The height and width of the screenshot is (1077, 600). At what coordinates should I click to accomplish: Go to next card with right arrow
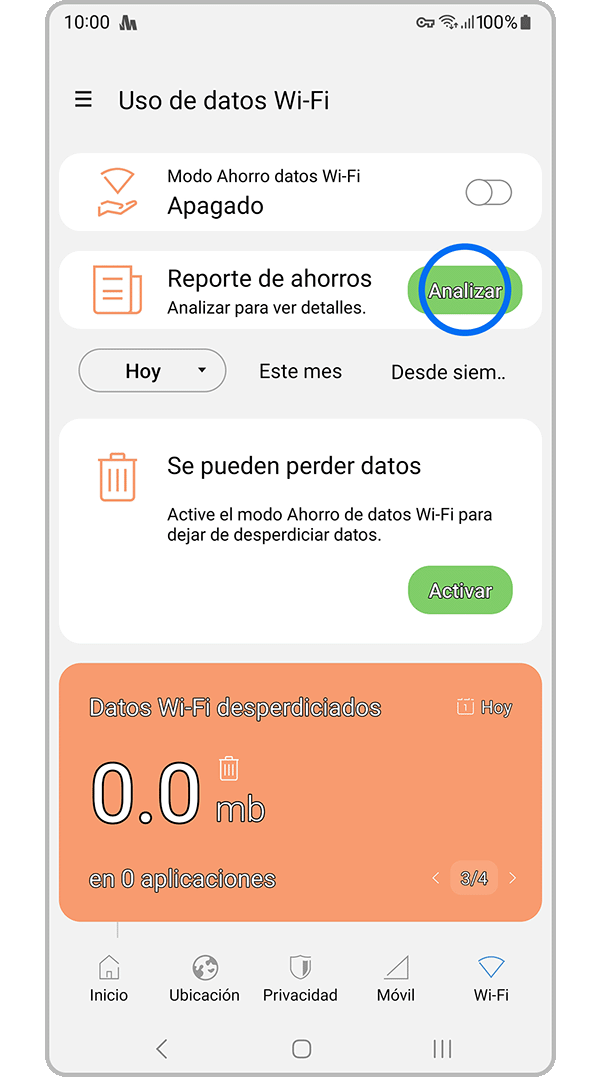[513, 879]
